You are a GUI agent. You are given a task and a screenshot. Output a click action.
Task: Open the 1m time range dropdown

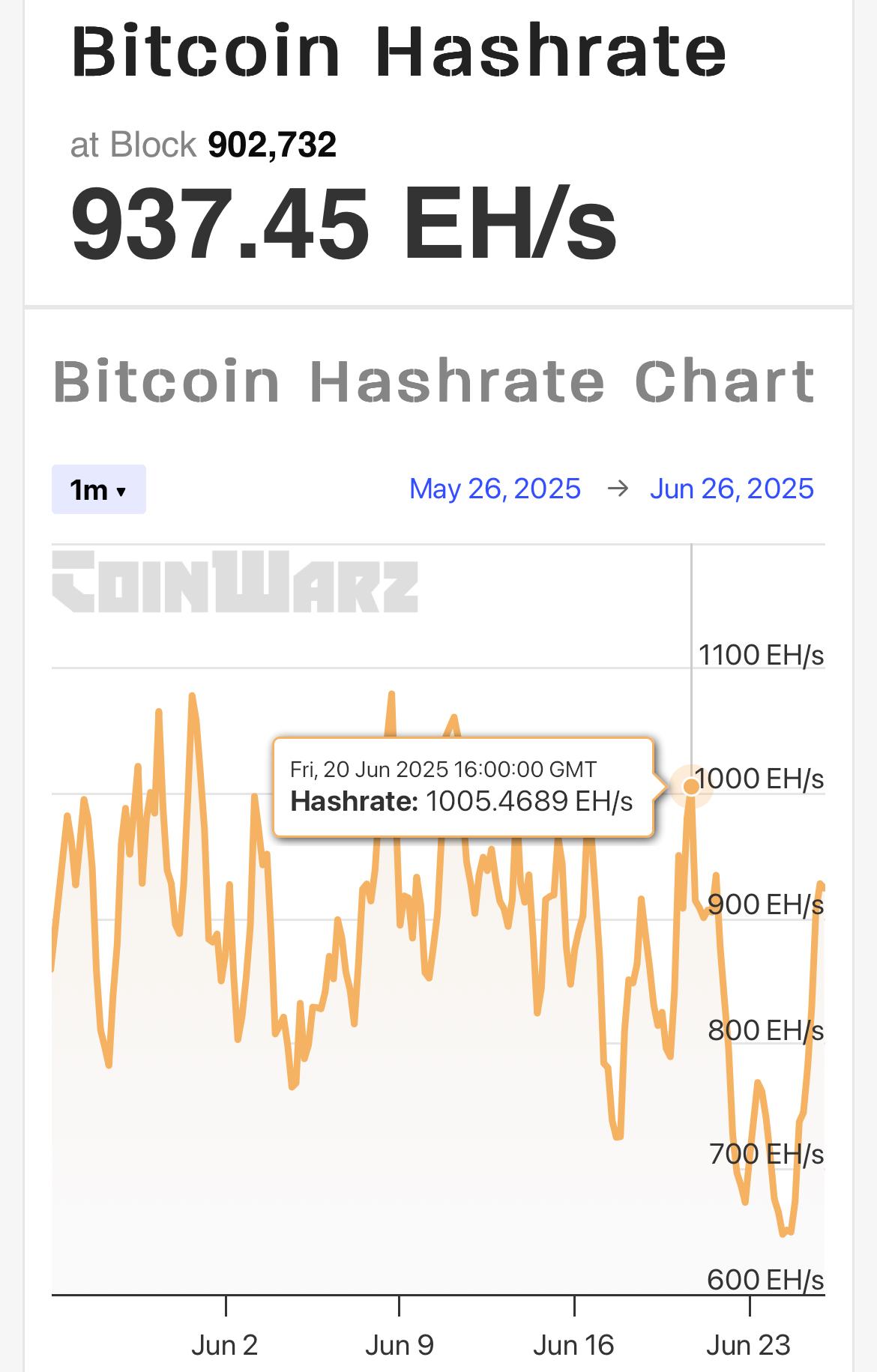pyautogui.click(x=98, y=489)
